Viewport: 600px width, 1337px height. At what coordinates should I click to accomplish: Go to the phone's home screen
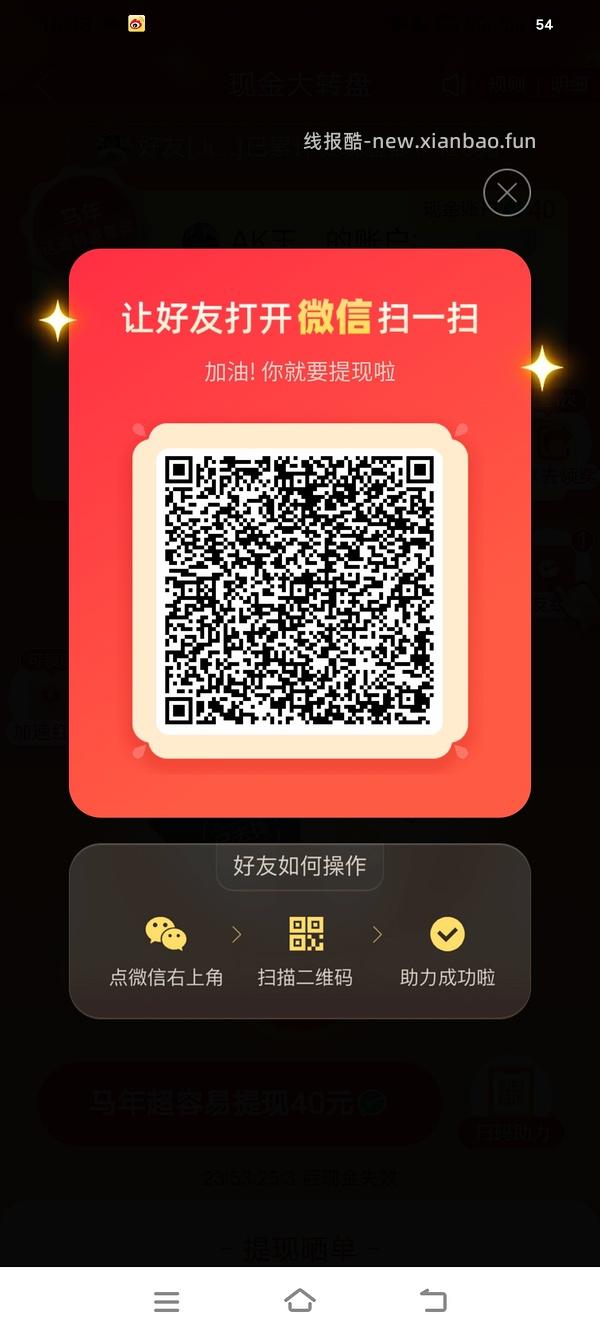coord(300,1300)
